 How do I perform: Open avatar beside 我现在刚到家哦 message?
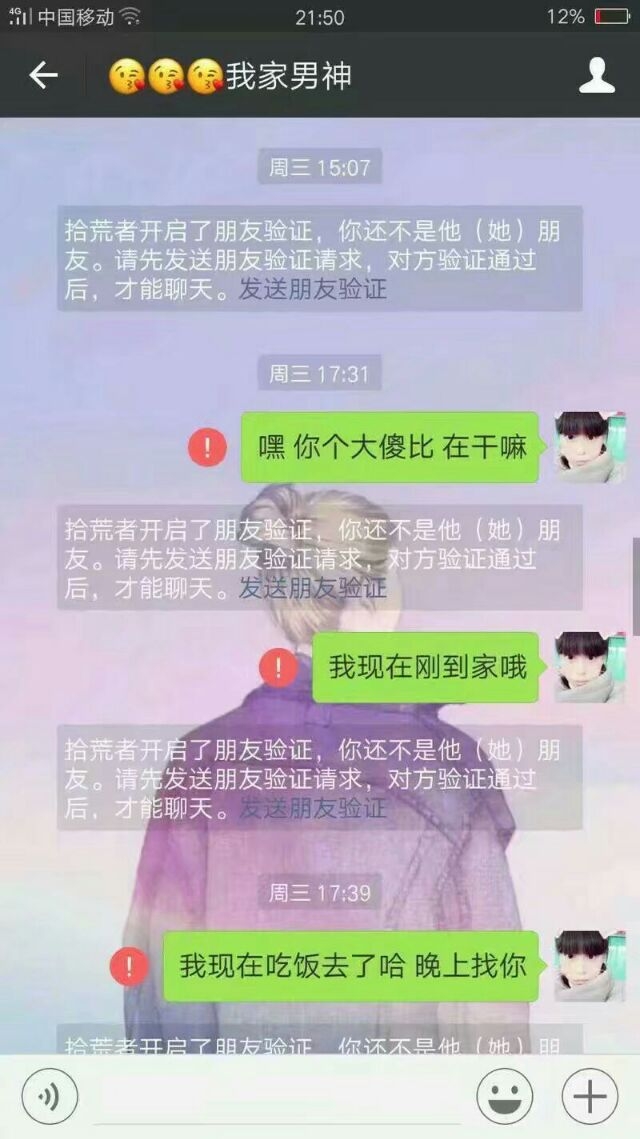pos(590,667)
